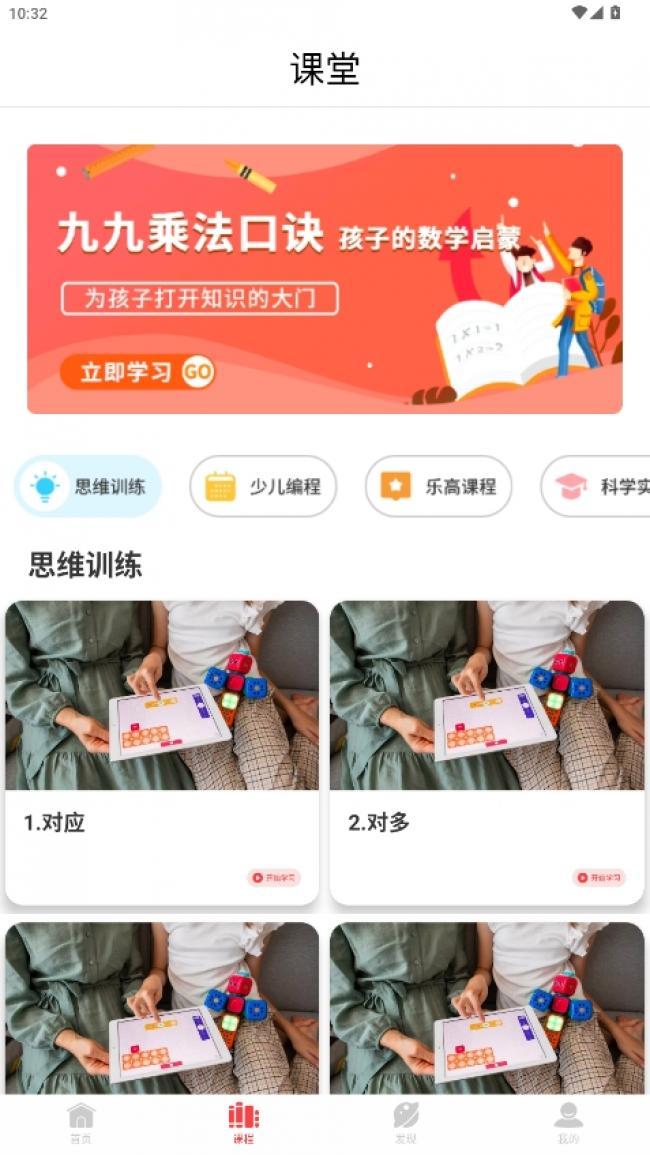
Task: Select the 思维训练 category chip
Action: click(88, 487)
